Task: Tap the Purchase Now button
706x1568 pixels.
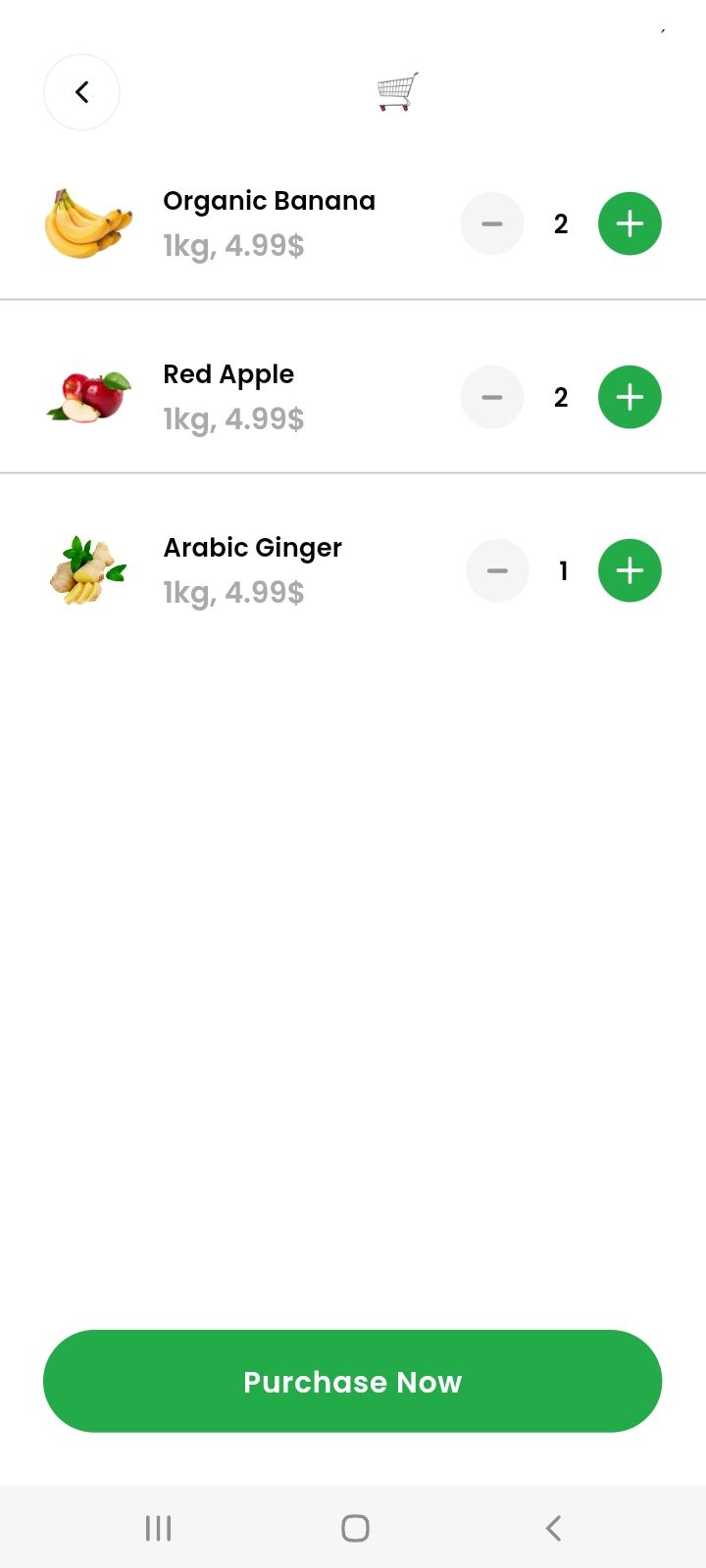Action: pos(353,1381)
